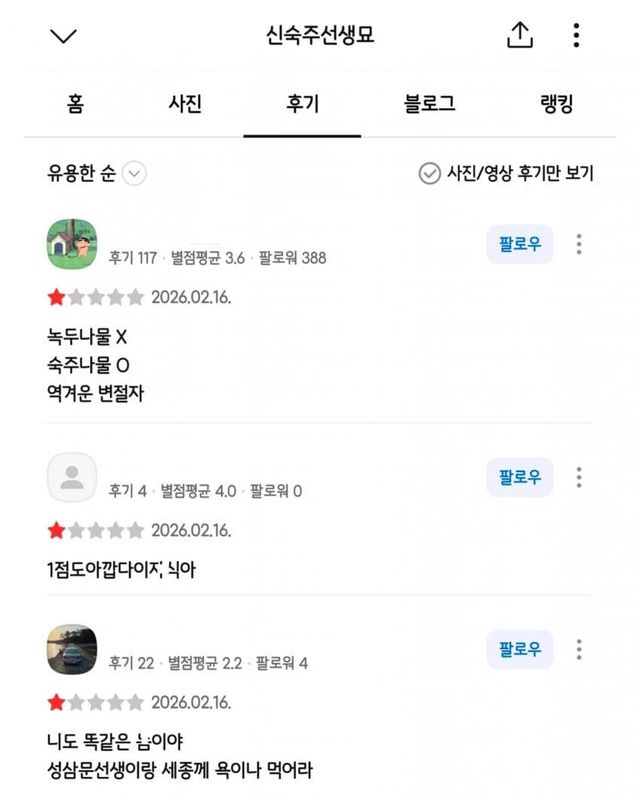View profile of reviewer with 별점평균 2.2
640x801 pixels.
[72, 650]
